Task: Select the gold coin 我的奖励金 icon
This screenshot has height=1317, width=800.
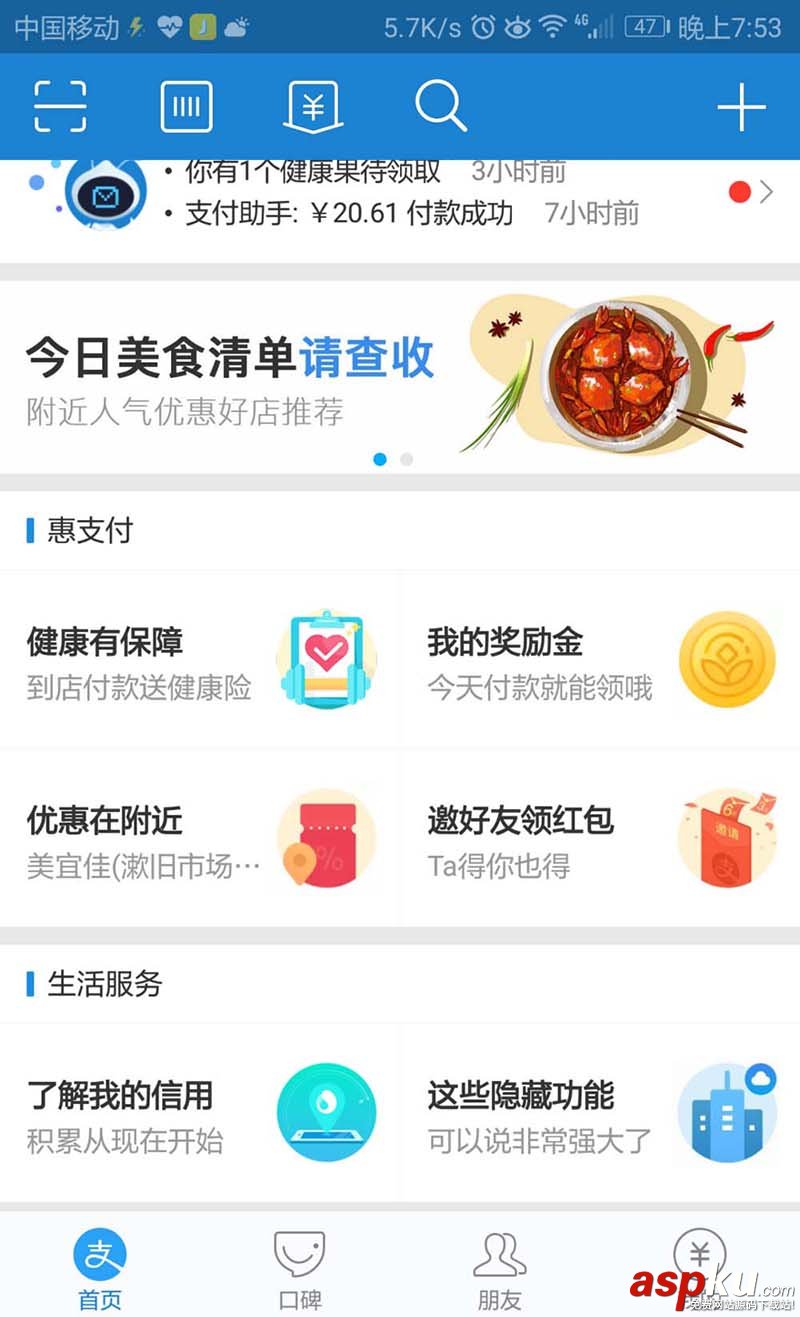Action: coord(727,659)
